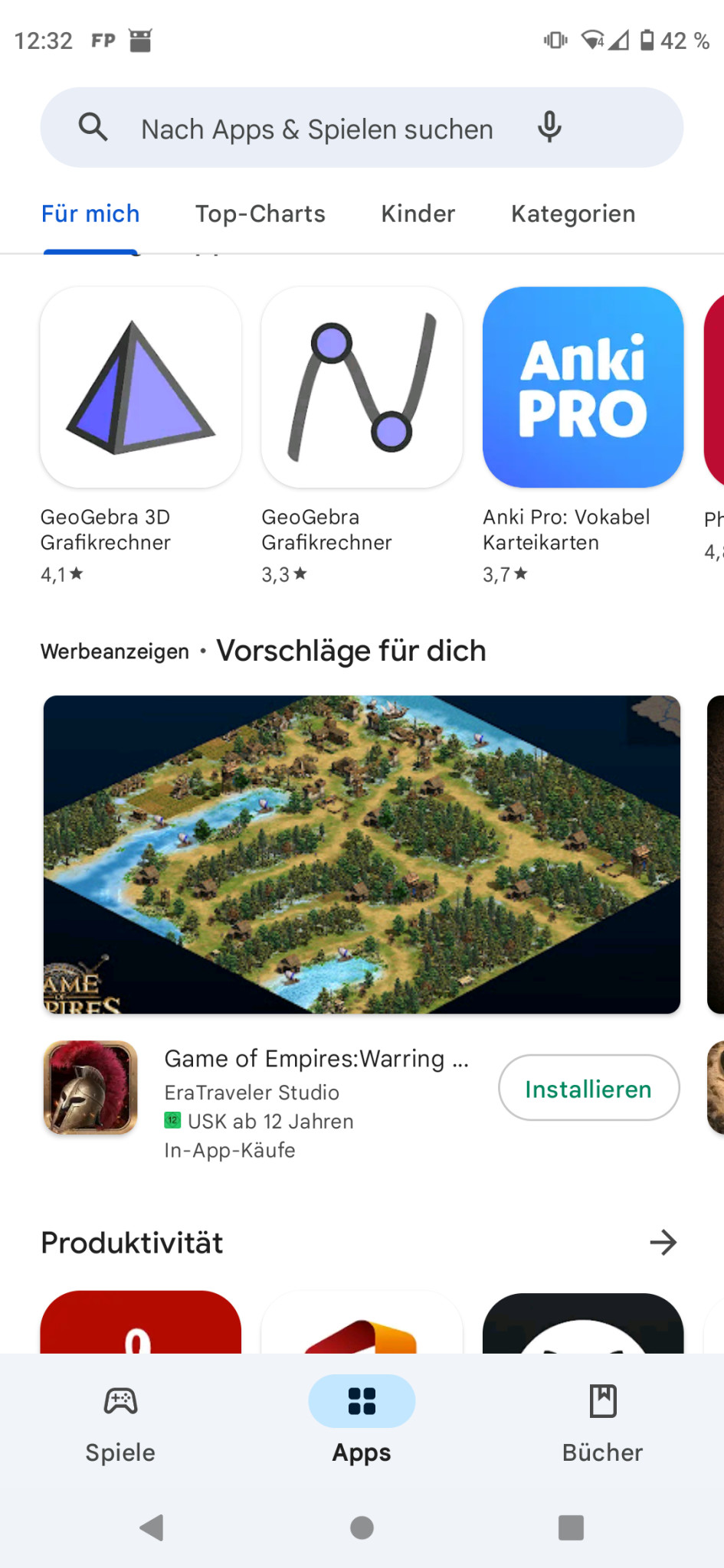This screenshot has width=724, height=1568.
Task: Open GeoGebra 3D Grafikrechner app page
Action: point(140,387)
